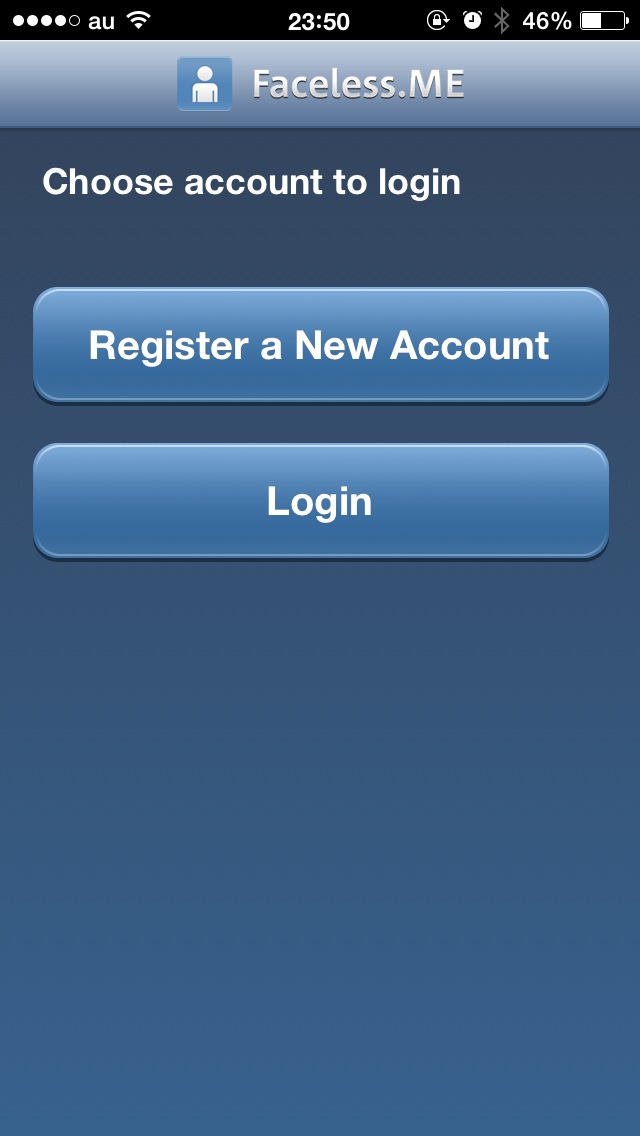The height and width of the screenshot is (1136, 640).
Task: Tap Register a New Account button
Action: tap(320, 345)
